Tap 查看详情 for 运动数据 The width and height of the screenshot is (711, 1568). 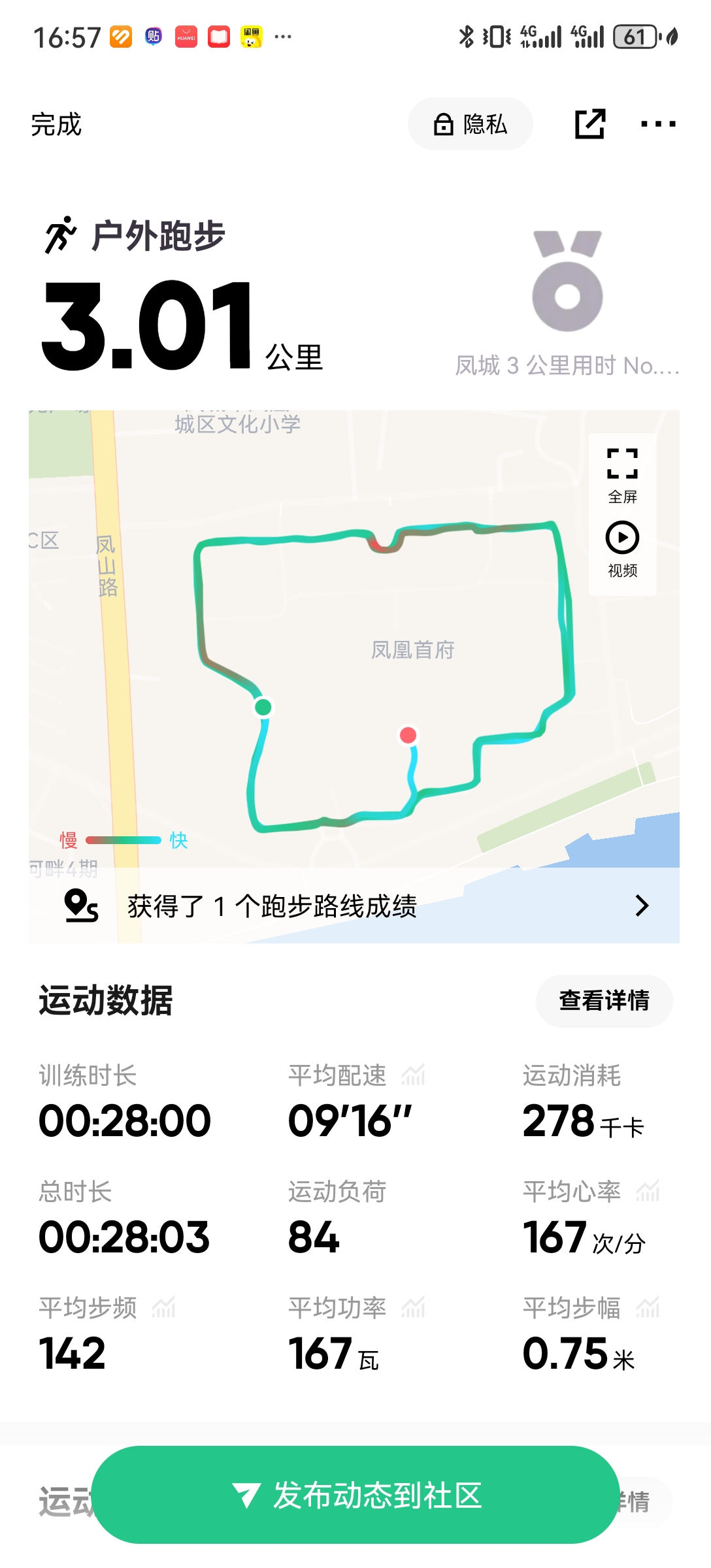(x=604, y=1000)
